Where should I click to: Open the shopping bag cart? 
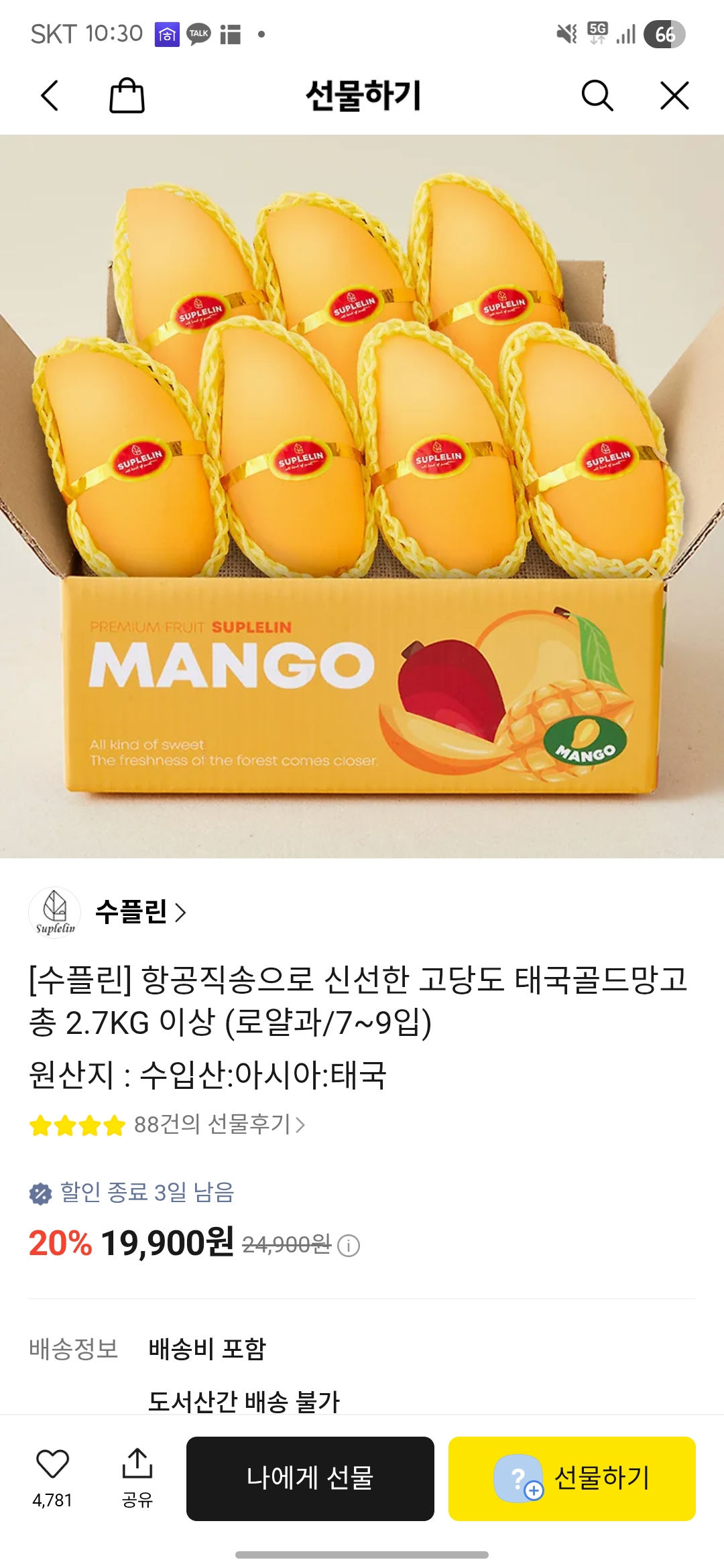coord(129,95)
